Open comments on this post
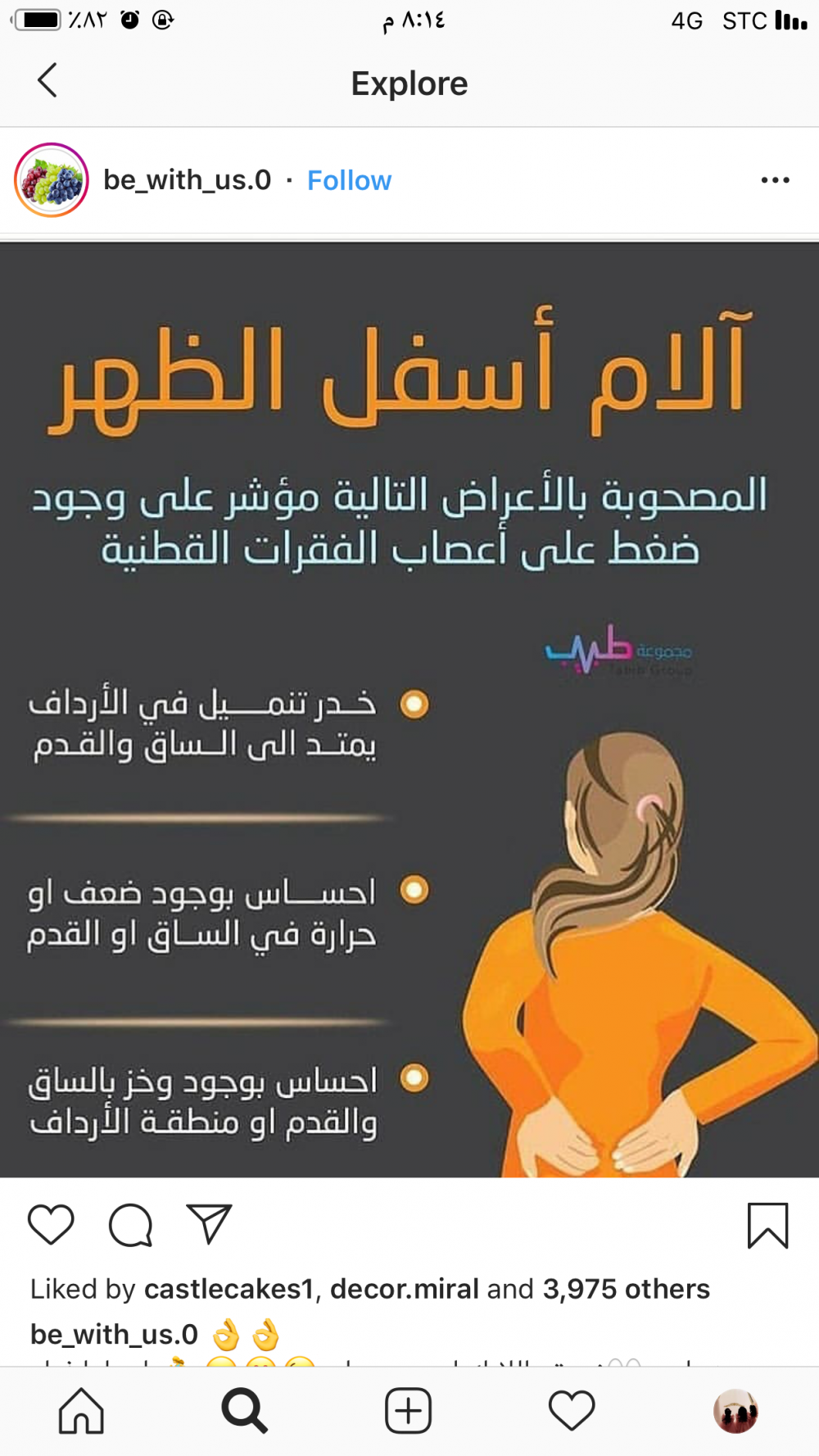 (130, 1225)
